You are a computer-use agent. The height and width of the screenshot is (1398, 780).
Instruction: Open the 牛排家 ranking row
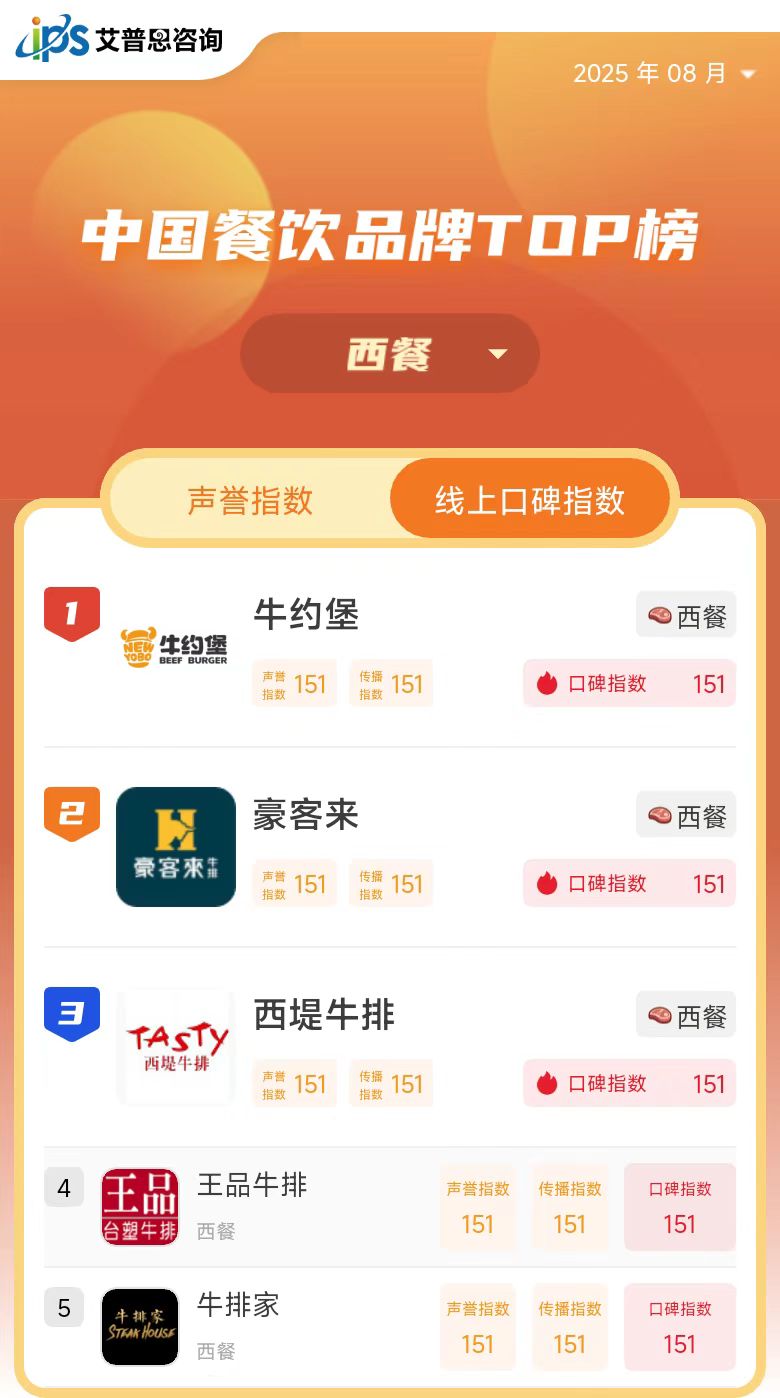390,1327
